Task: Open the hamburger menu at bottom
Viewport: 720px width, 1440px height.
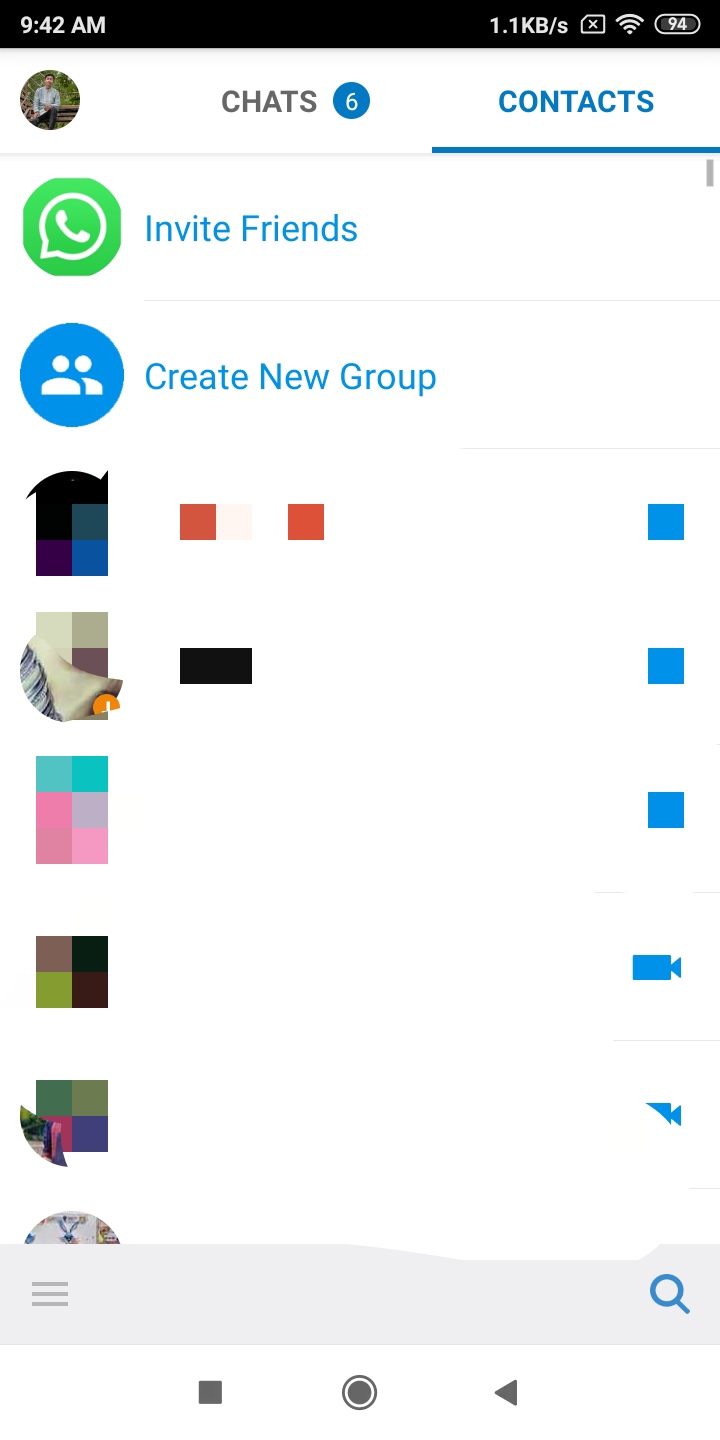Action: click(50, 1294)
